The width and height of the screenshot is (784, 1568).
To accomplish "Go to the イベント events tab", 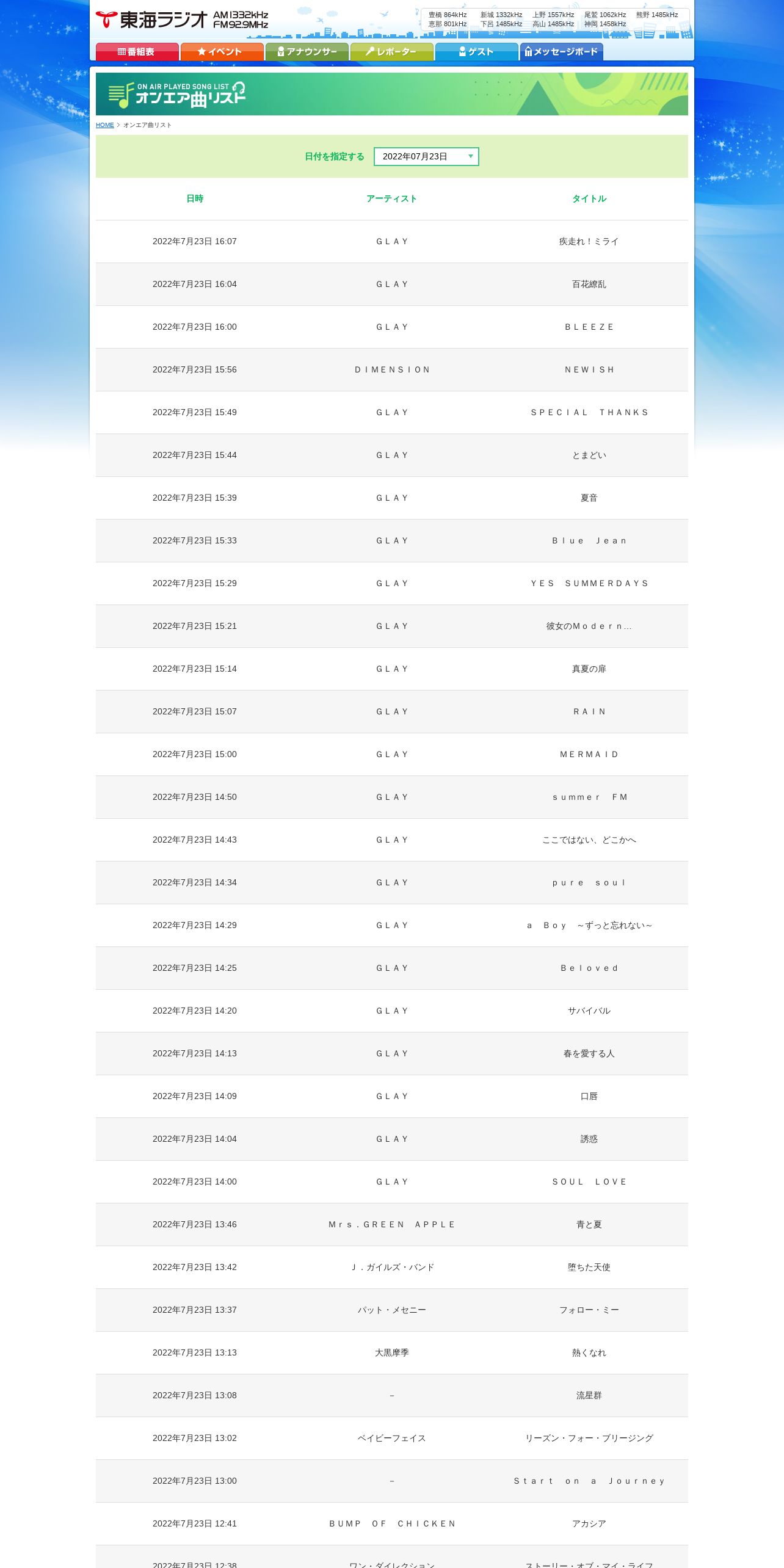I will pos(222,52).
